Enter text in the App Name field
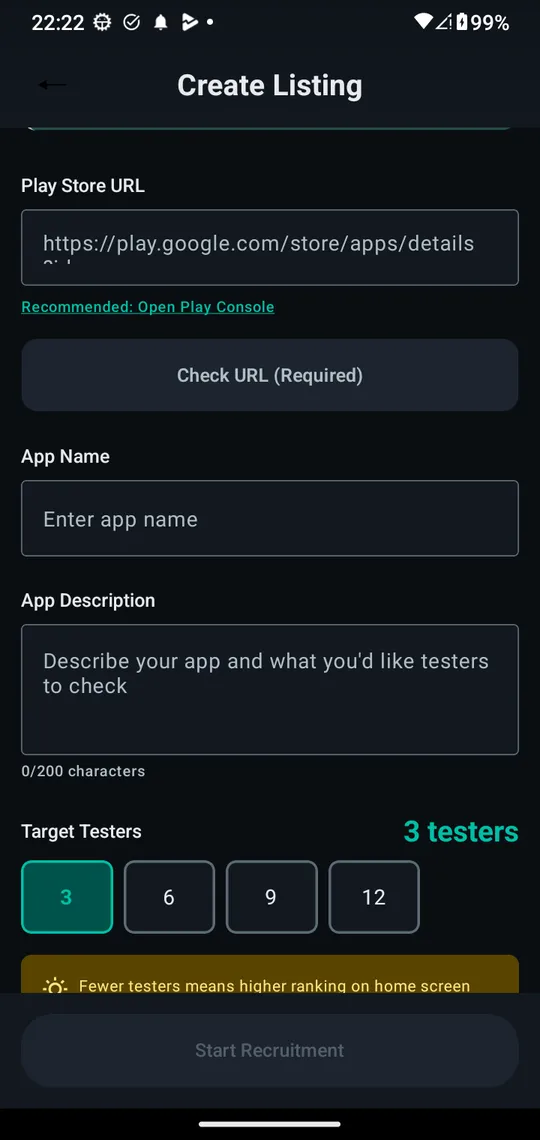 pos(270,518)
